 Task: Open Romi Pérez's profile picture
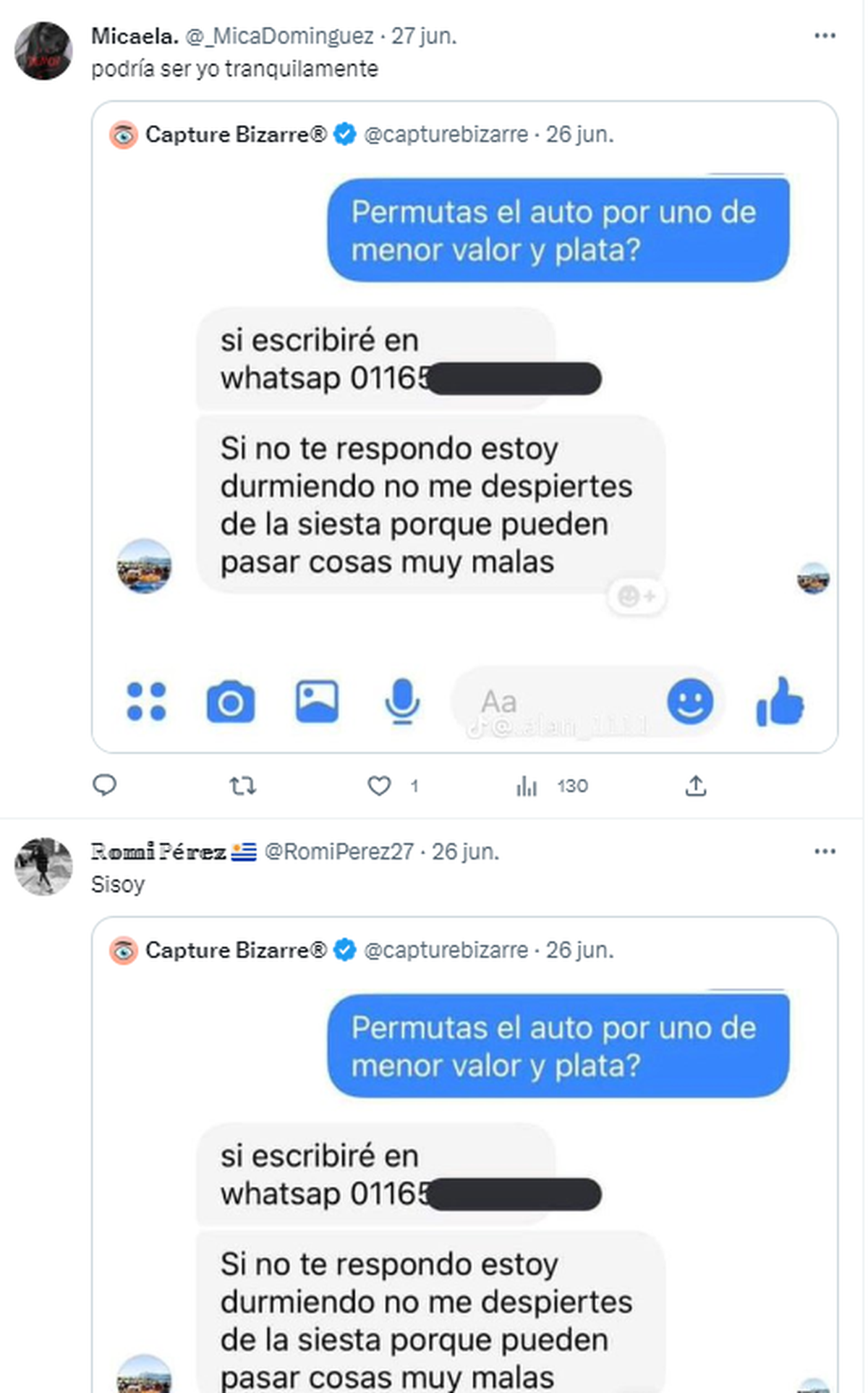(43, 866)
